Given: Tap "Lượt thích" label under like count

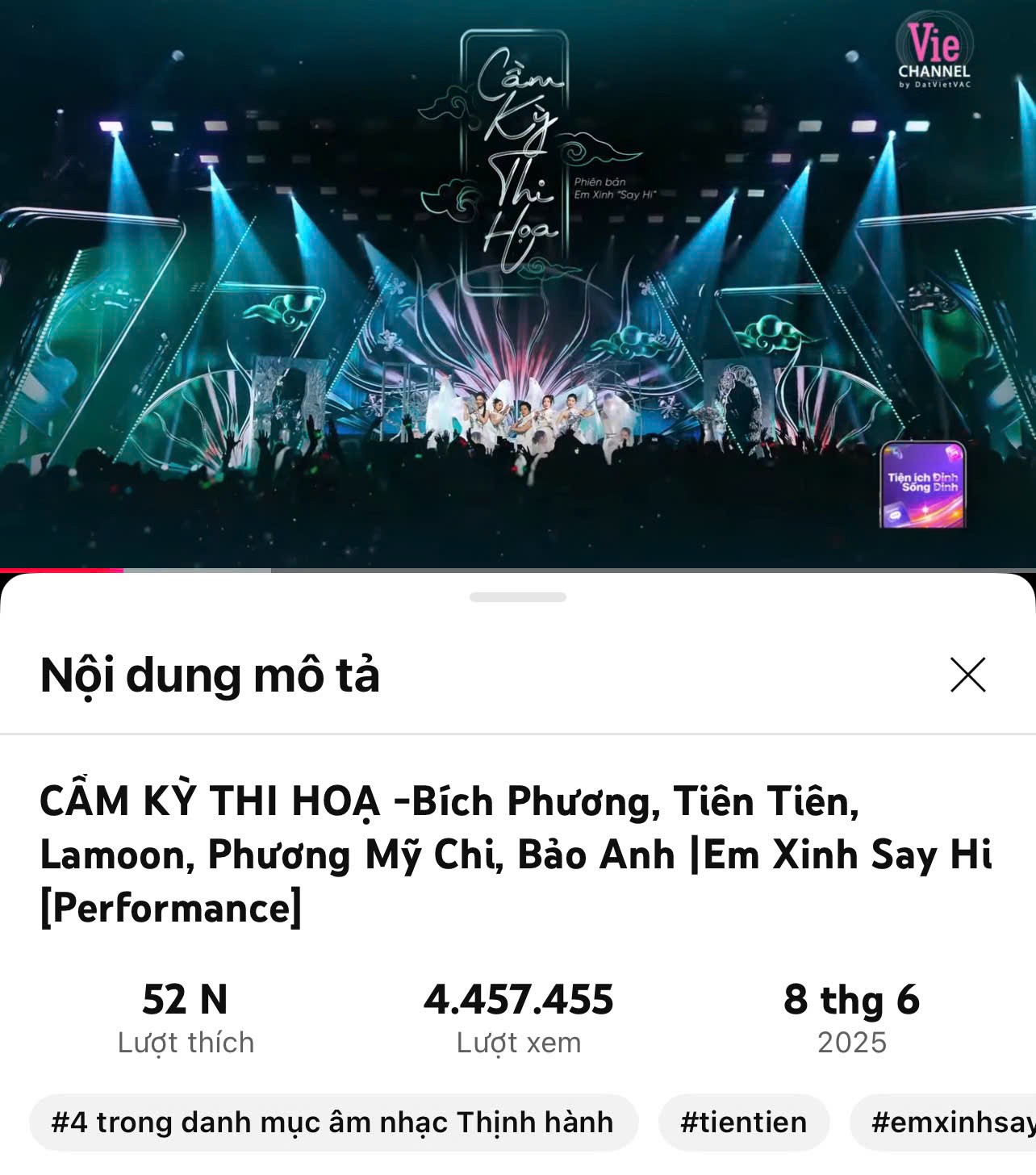Looking at the screenshot, I should tap(184, 1043).
